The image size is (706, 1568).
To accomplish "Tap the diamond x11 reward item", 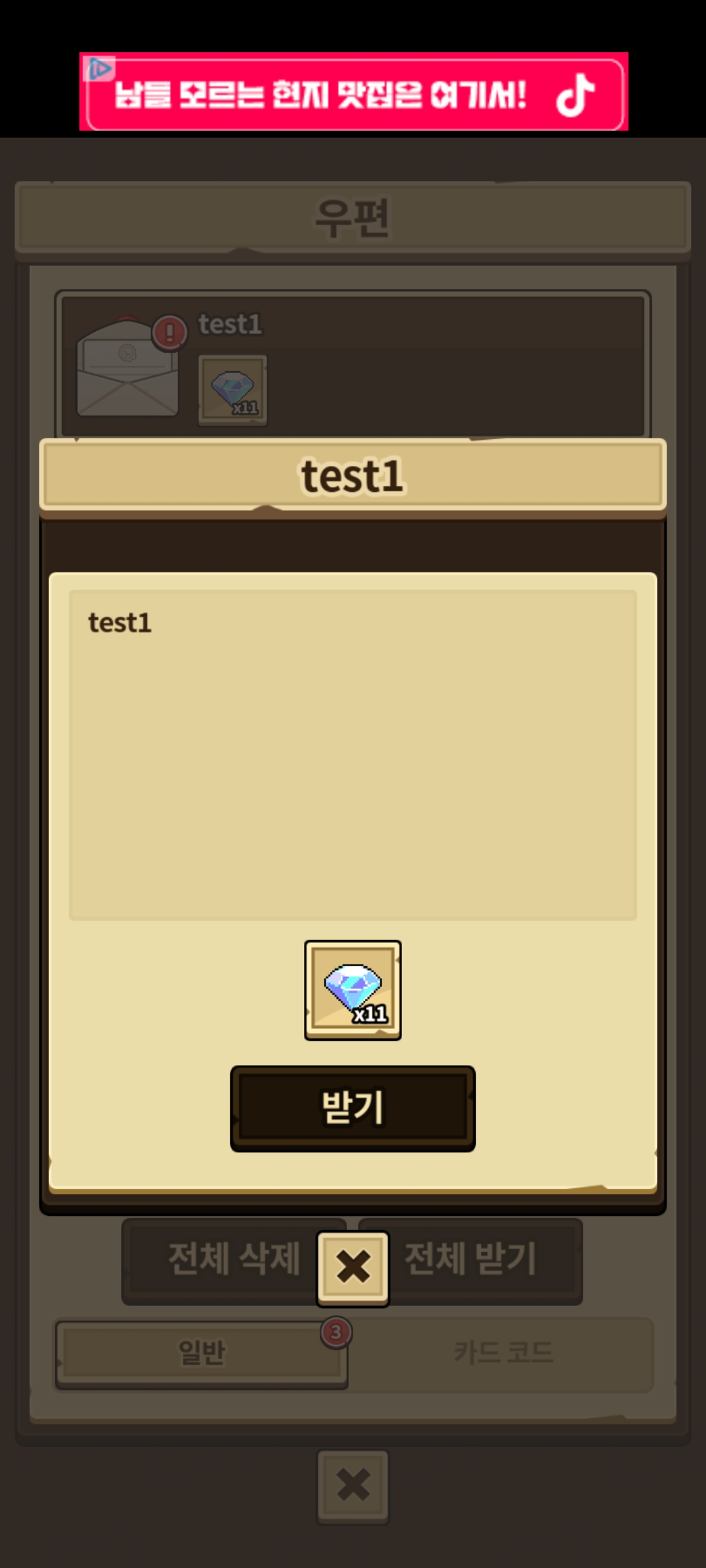I will 353,990.
